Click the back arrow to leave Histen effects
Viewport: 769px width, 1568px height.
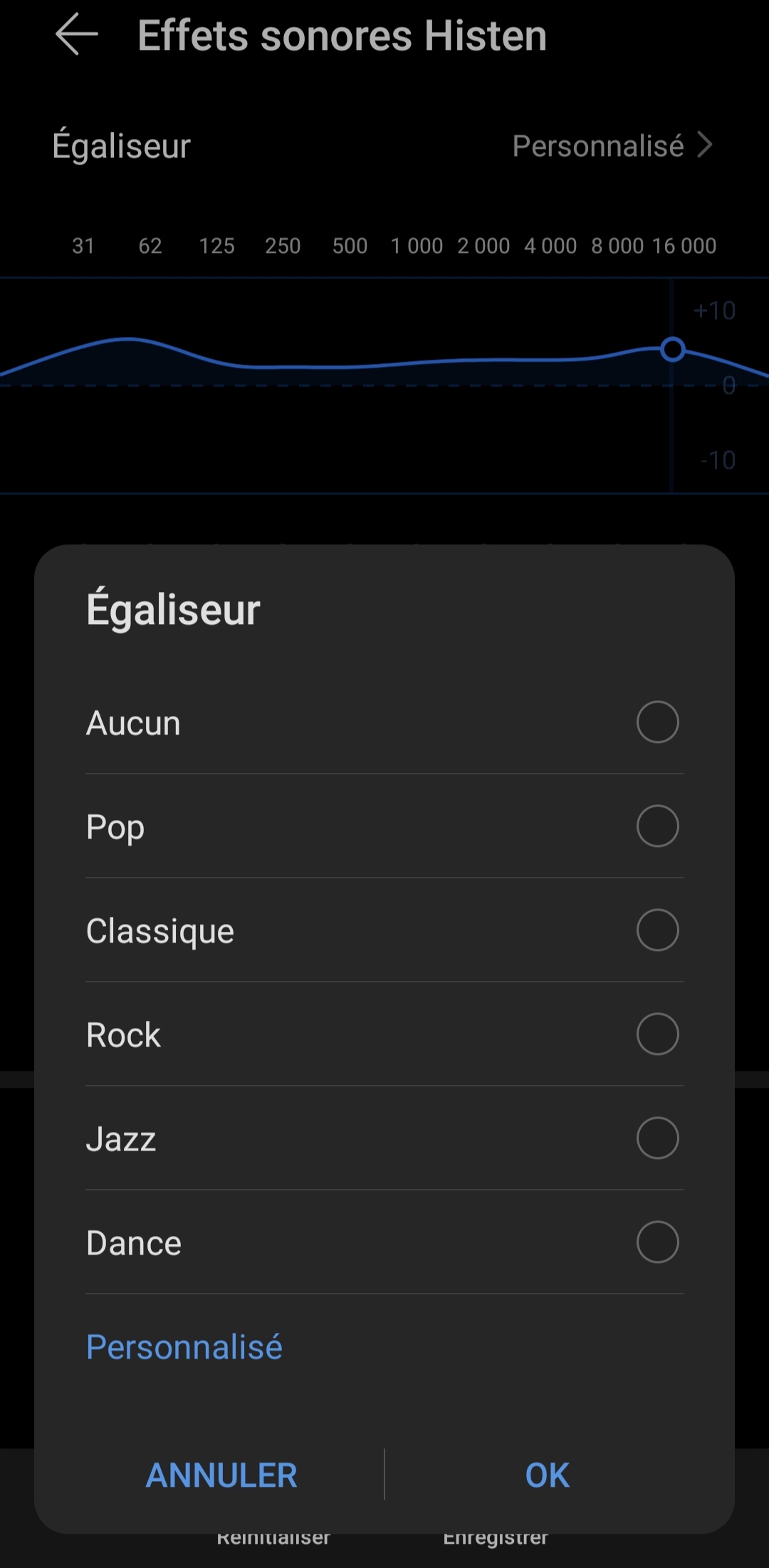coord(76,34)
